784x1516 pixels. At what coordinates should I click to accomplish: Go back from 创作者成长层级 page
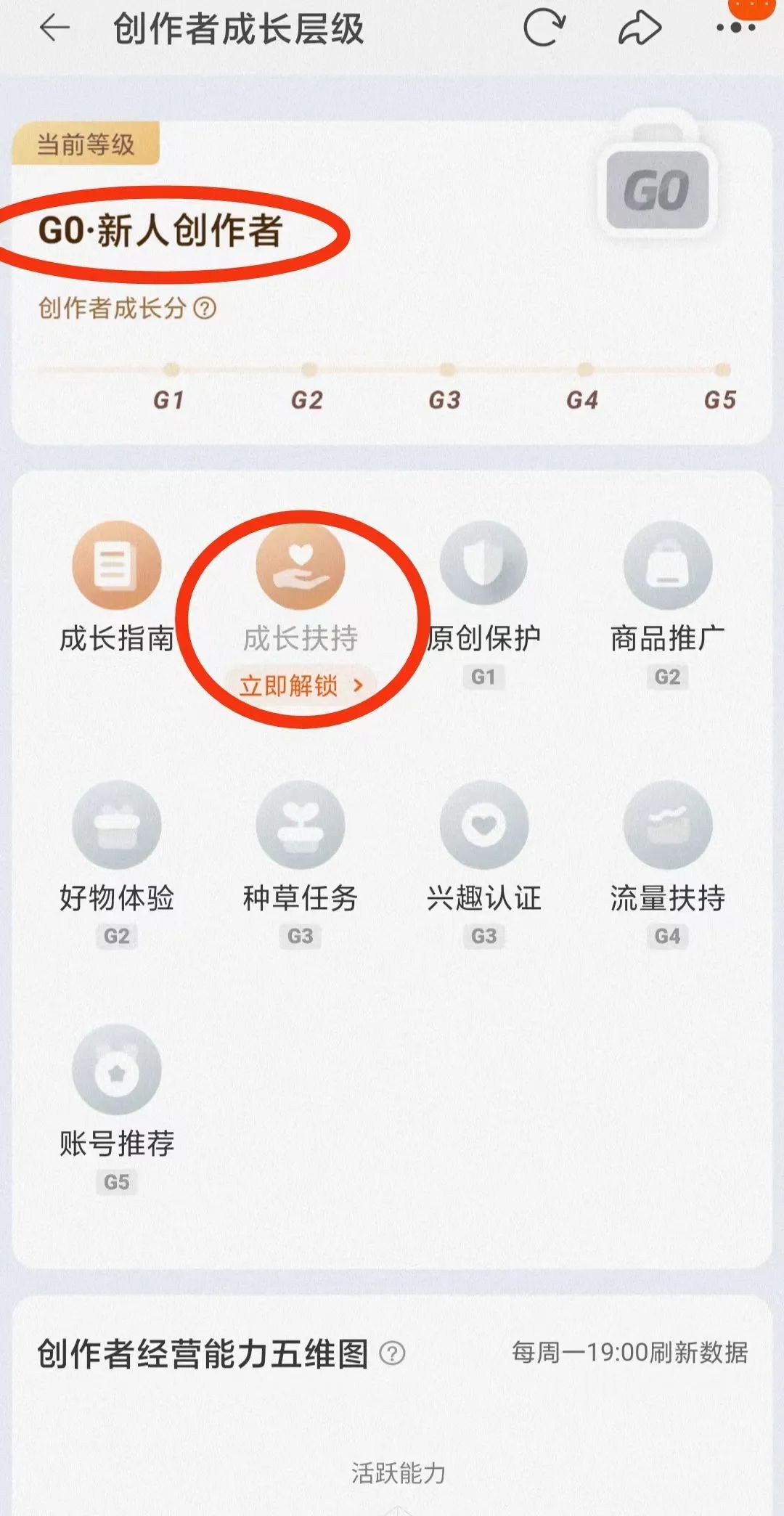[x=54, y=29]
